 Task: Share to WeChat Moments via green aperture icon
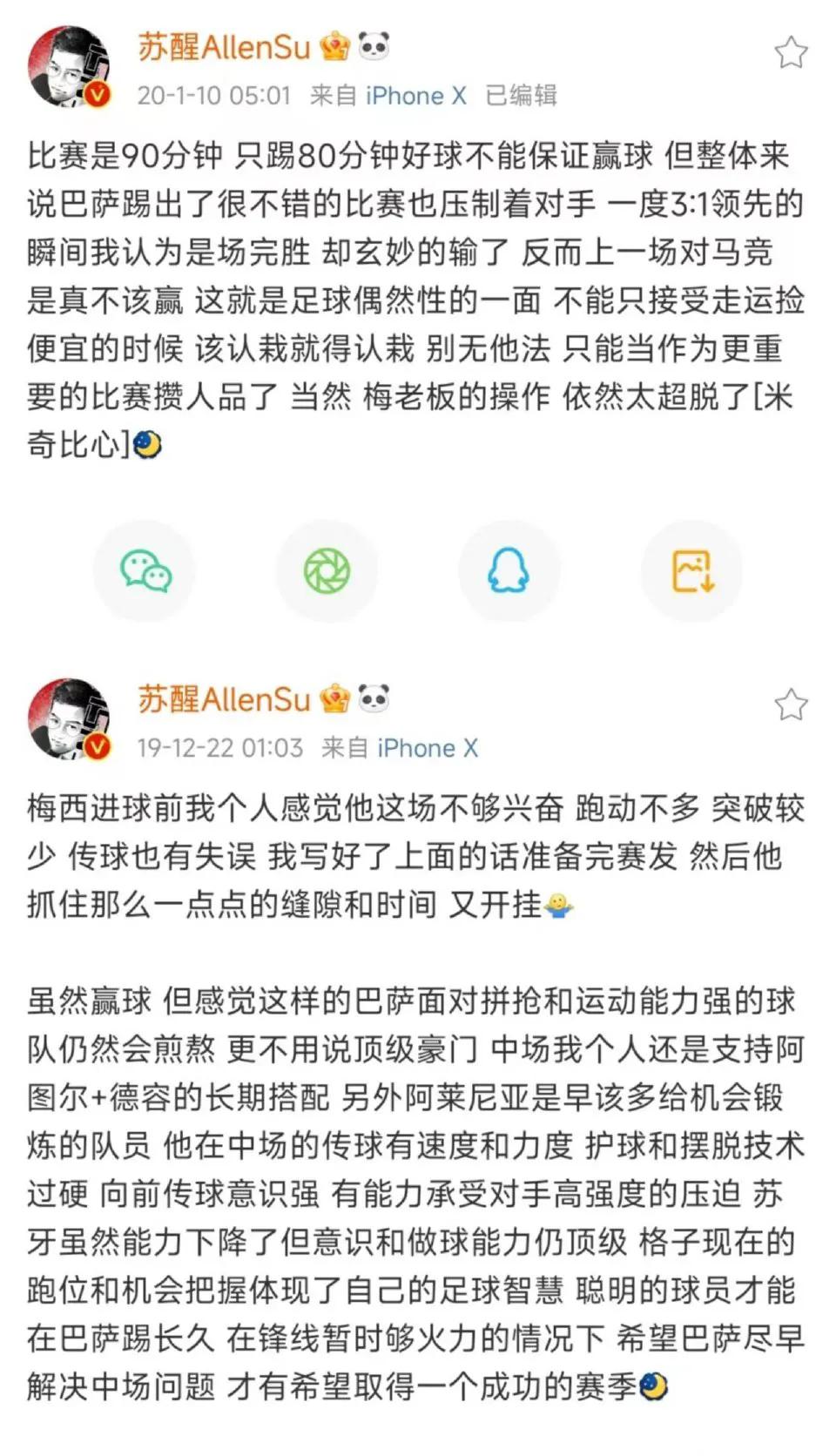[327, 570]
